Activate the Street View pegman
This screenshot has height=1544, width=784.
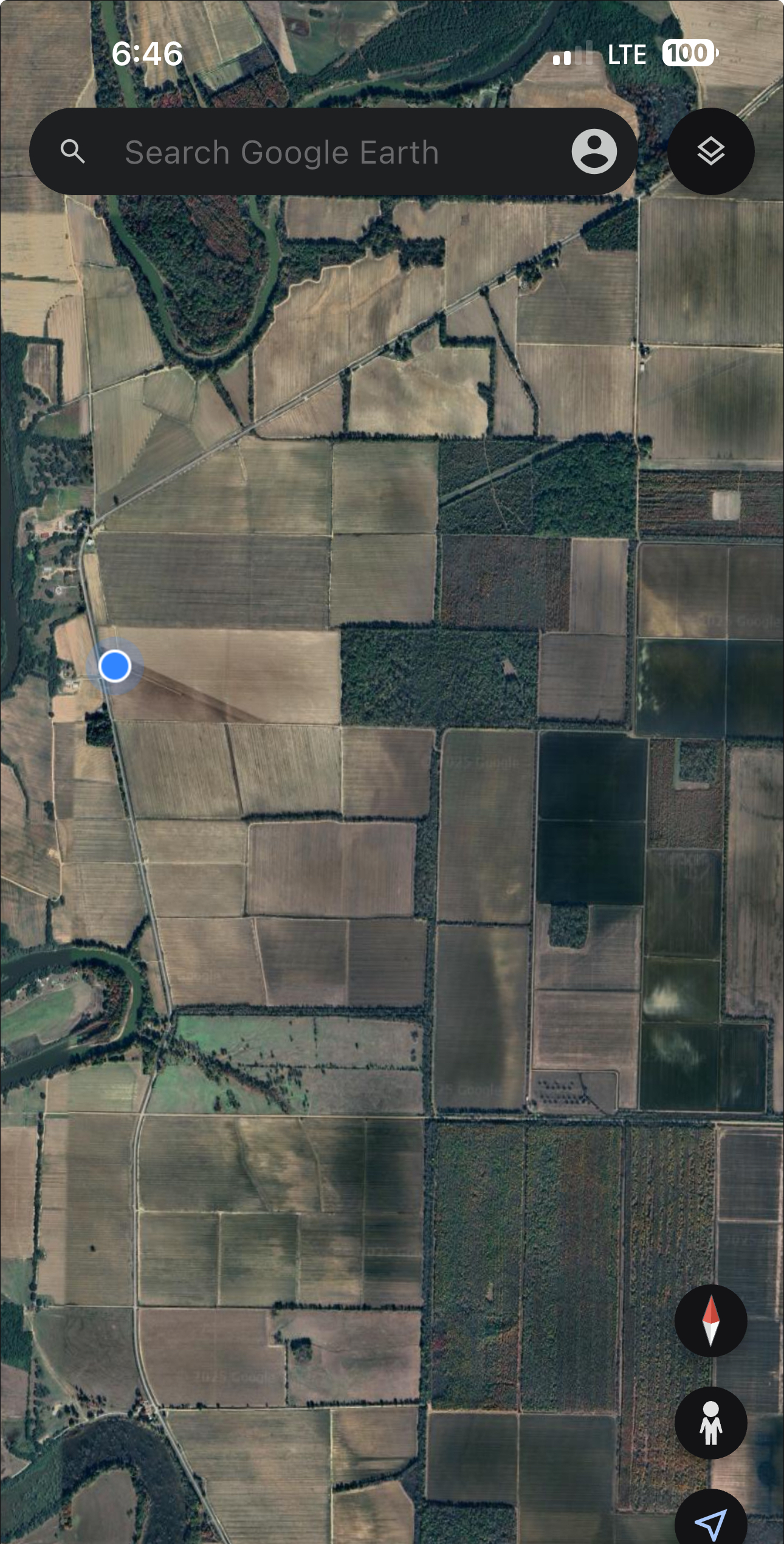710,1422
